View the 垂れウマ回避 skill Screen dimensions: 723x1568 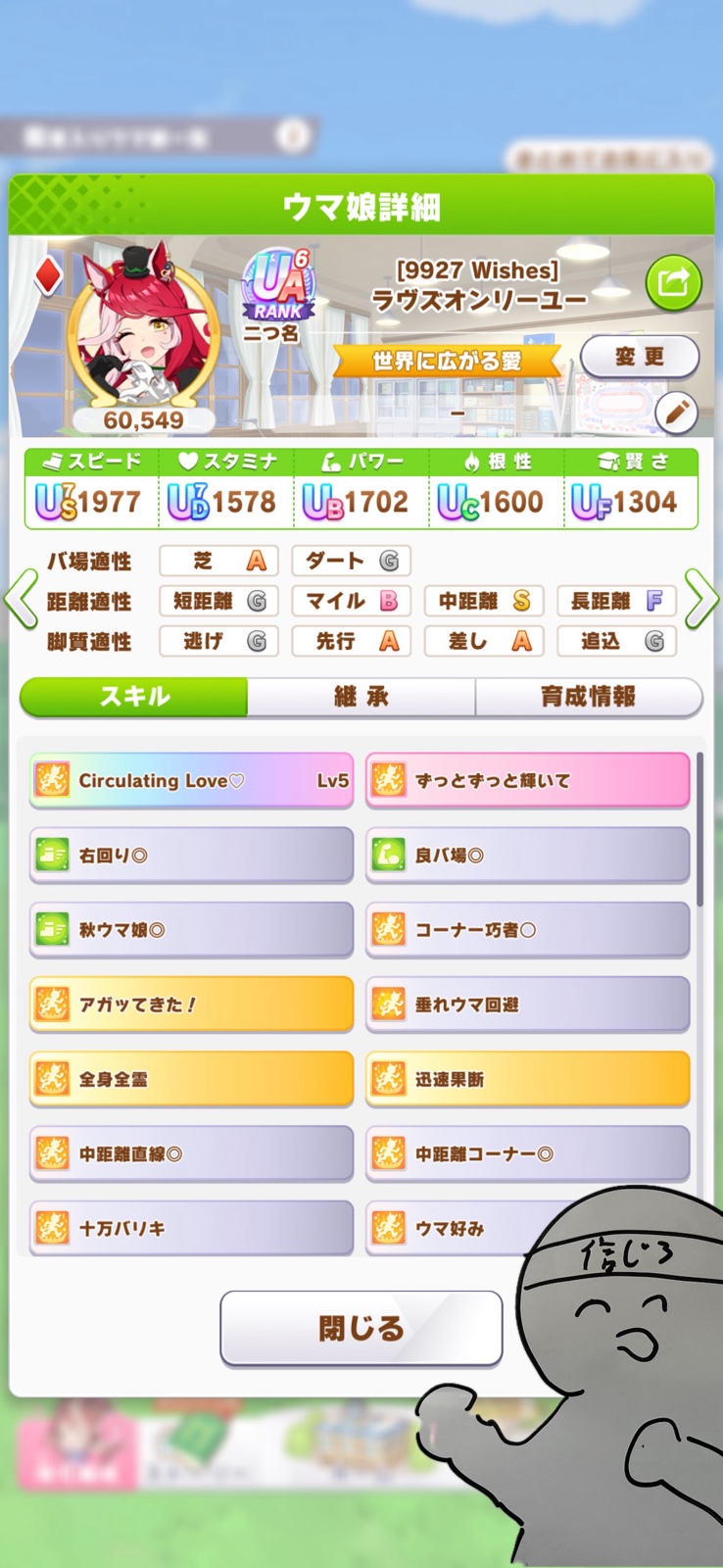point(528,1004)
